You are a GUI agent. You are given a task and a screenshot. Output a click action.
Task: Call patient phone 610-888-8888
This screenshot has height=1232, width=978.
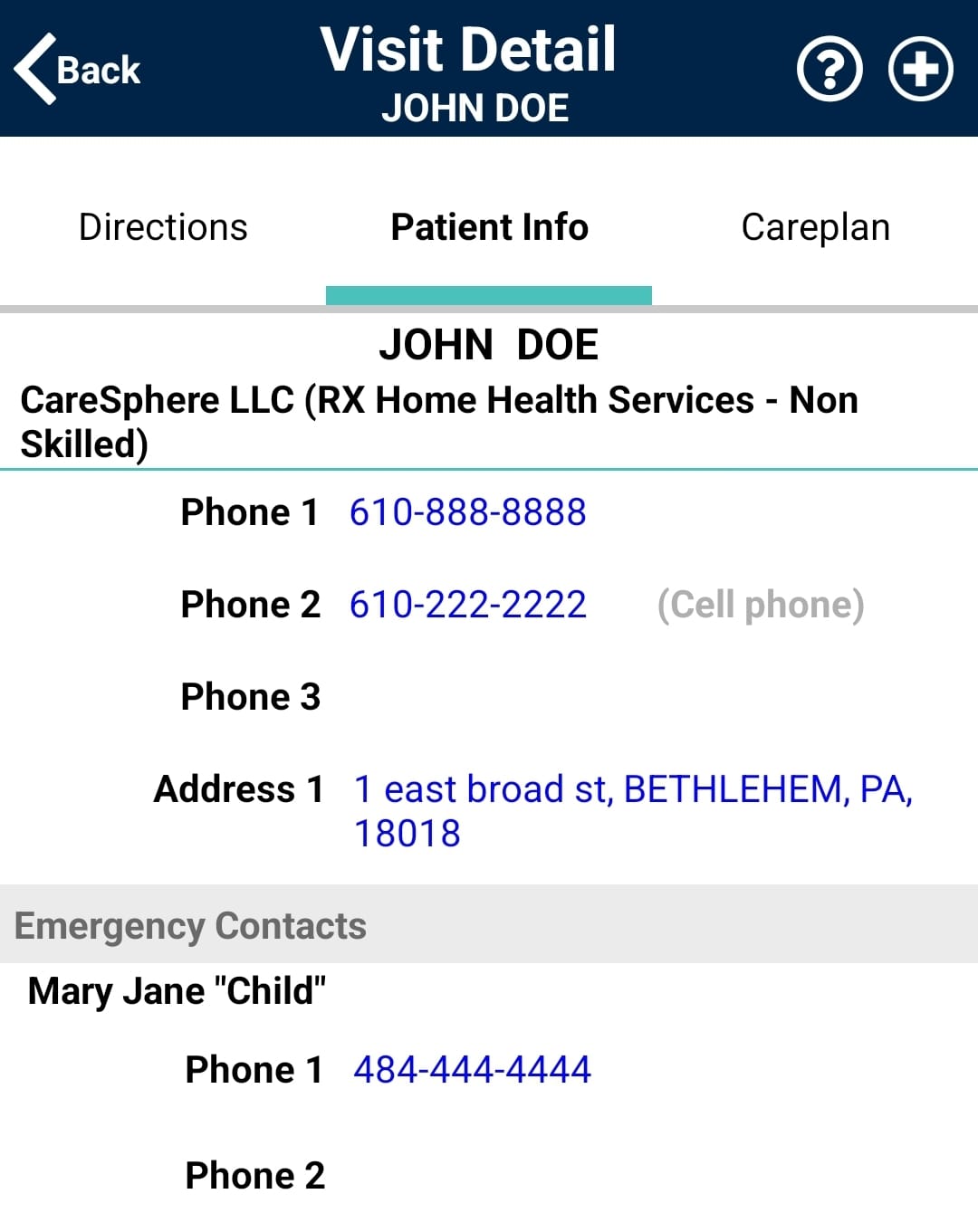tap(467, 512)
